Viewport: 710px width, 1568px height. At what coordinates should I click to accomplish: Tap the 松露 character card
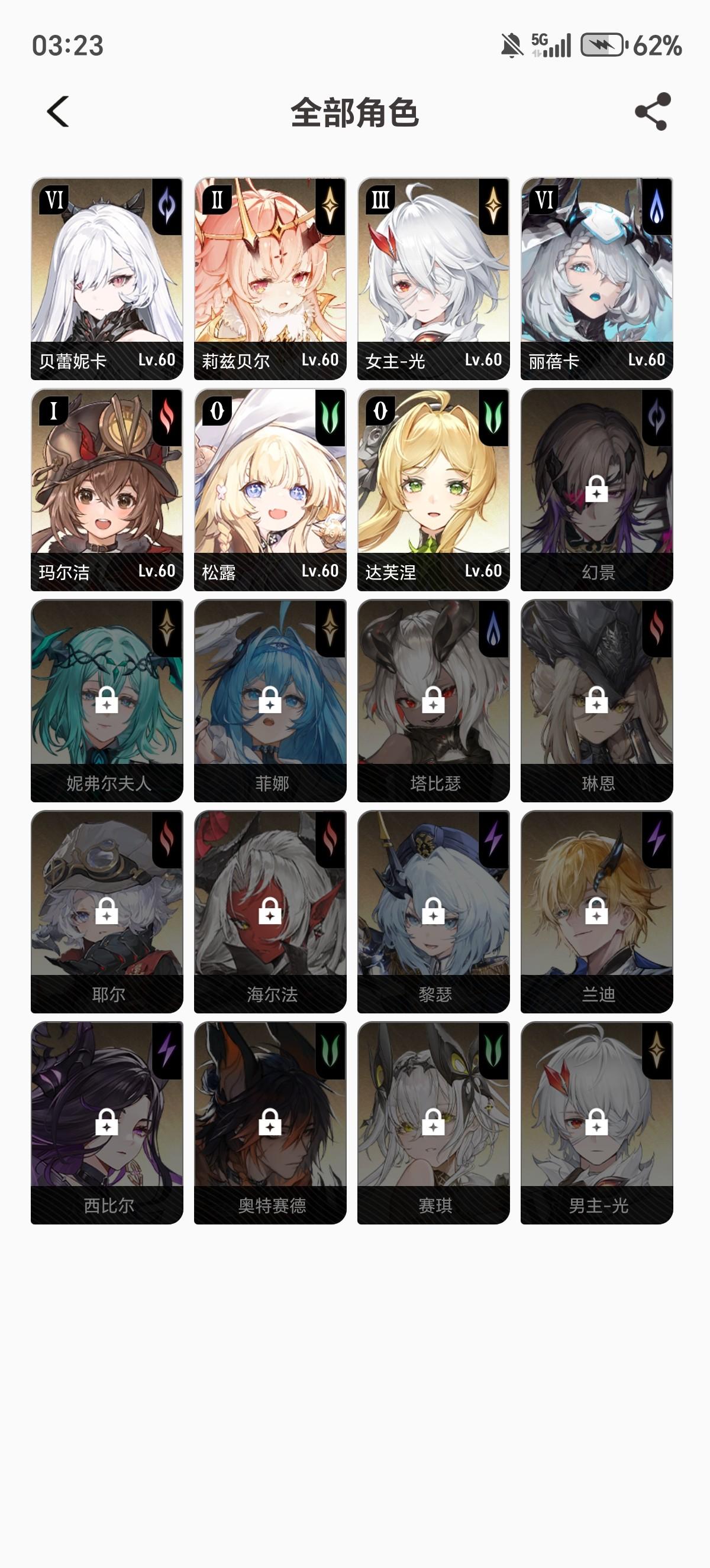click(270, 490)
